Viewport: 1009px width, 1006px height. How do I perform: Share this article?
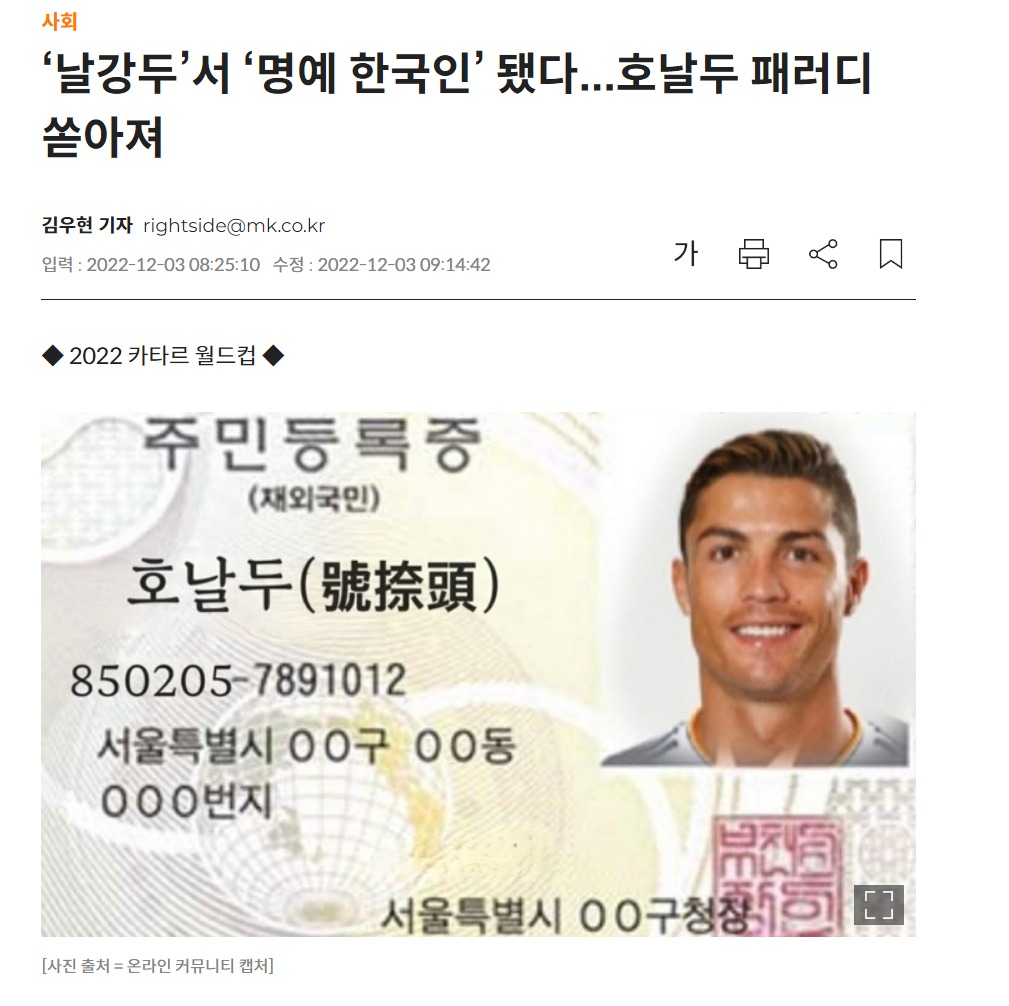823,254
